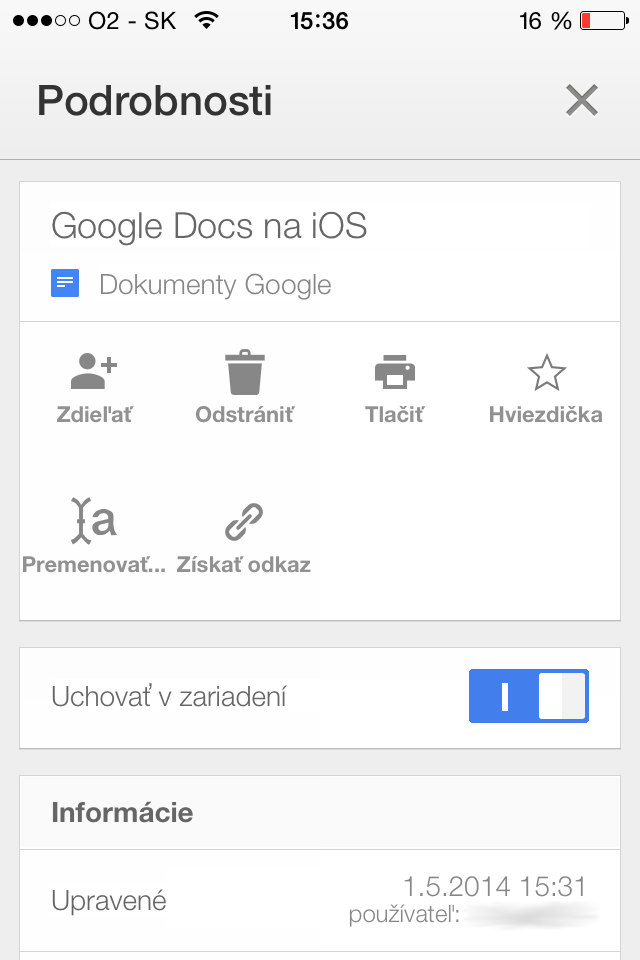The width and height of the screenshot is (640, 960).
Task: Share the document via Zdieľať
Action: 94,388
